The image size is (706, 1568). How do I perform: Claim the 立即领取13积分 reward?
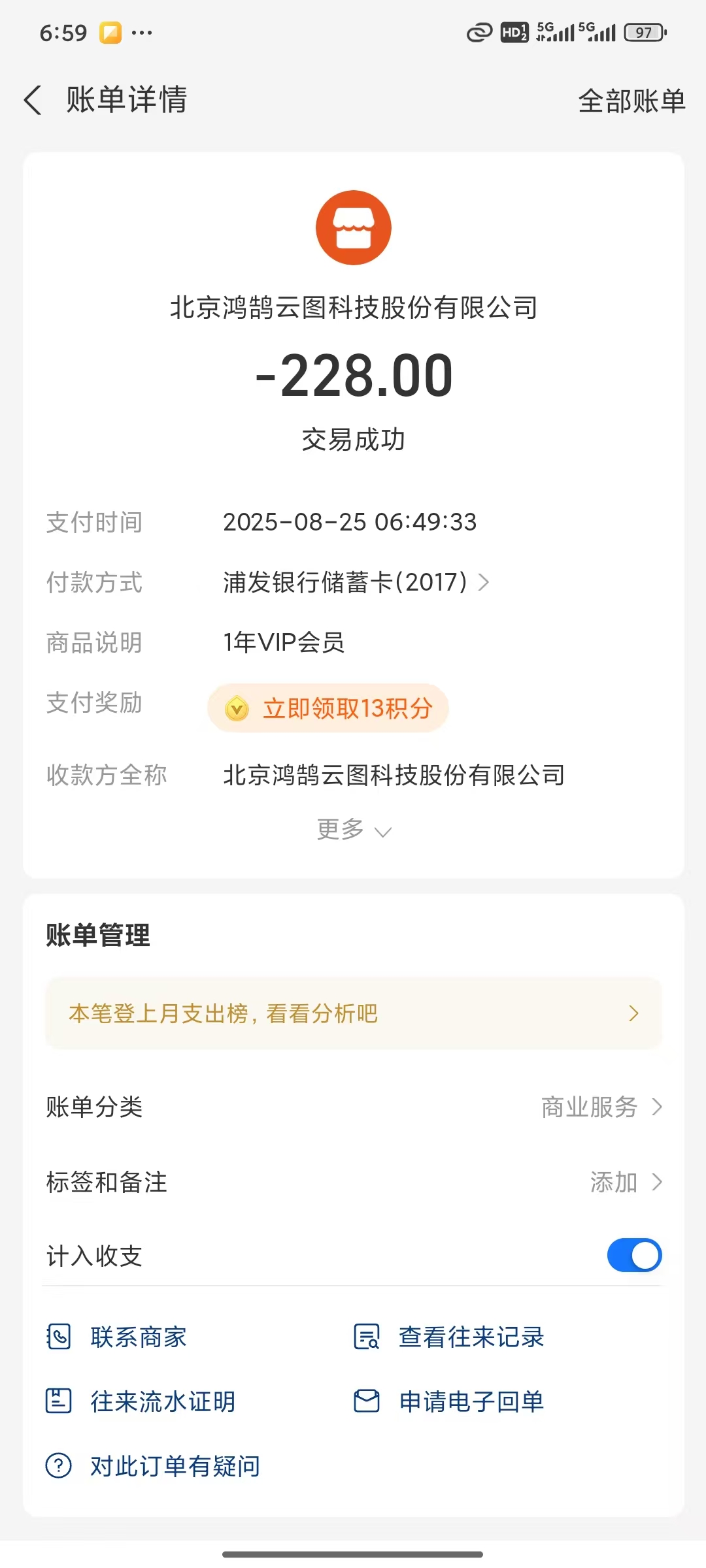point(328,708)
